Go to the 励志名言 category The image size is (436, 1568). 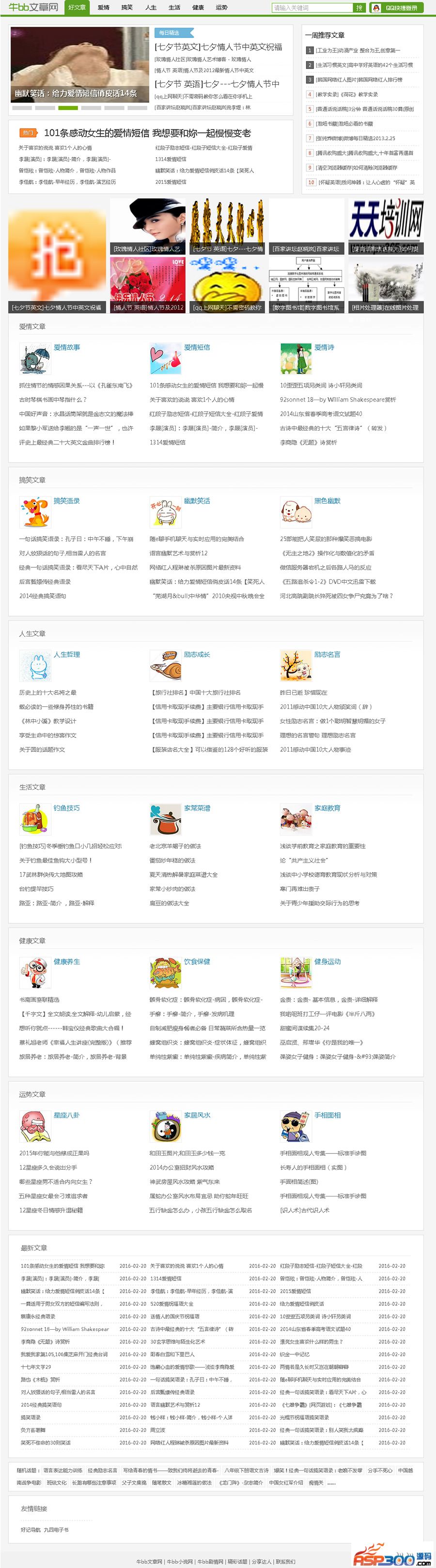click(327, 654)
